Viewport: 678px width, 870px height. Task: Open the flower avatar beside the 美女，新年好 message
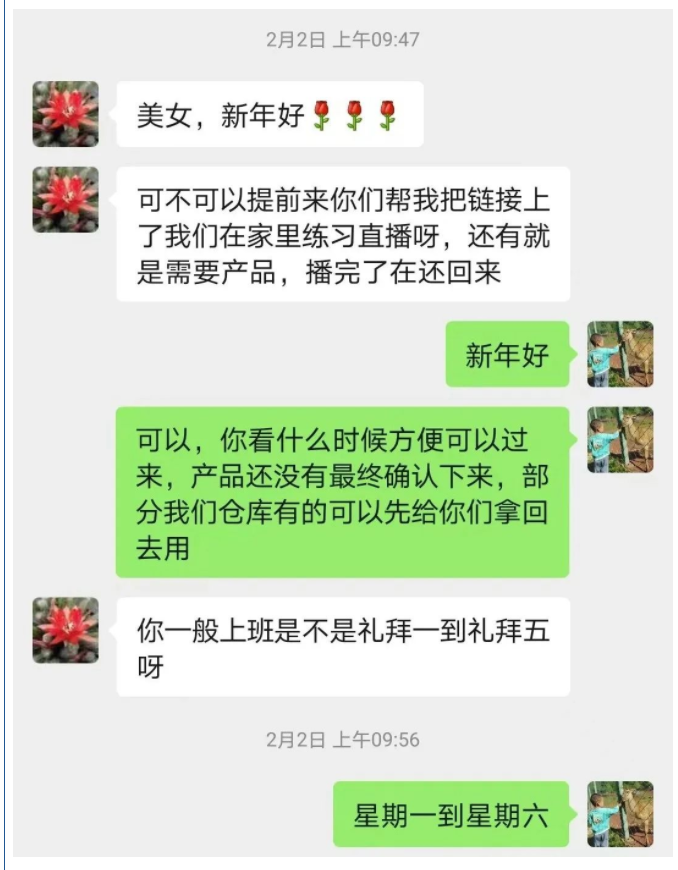click(x=65, y=114)
